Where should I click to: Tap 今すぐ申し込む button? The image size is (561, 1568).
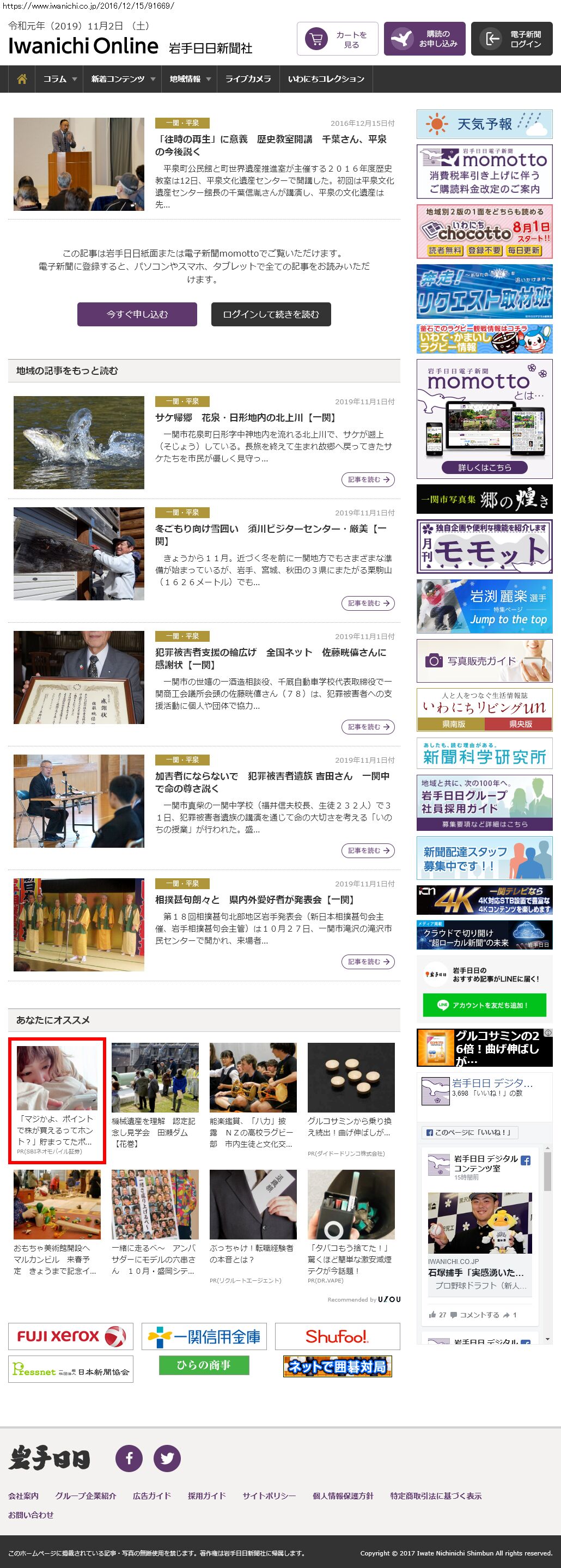coord(137,314)
